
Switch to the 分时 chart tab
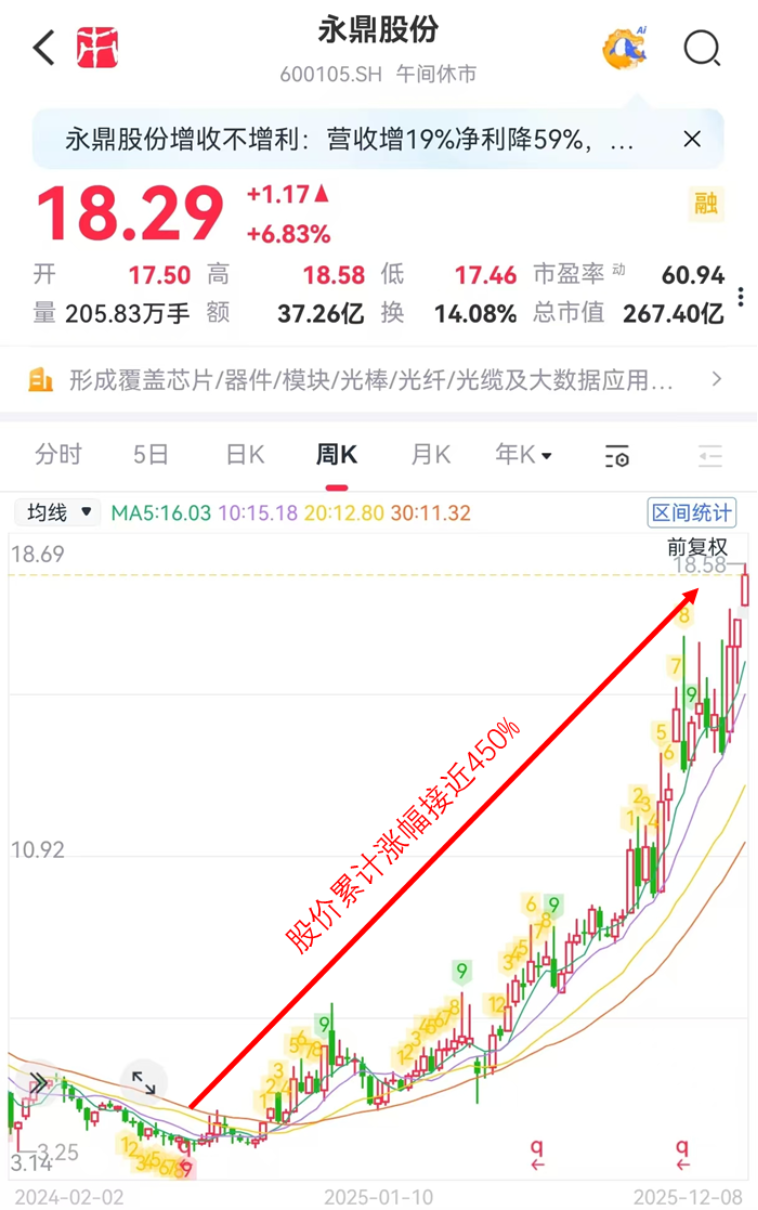[x=58, y=455]
